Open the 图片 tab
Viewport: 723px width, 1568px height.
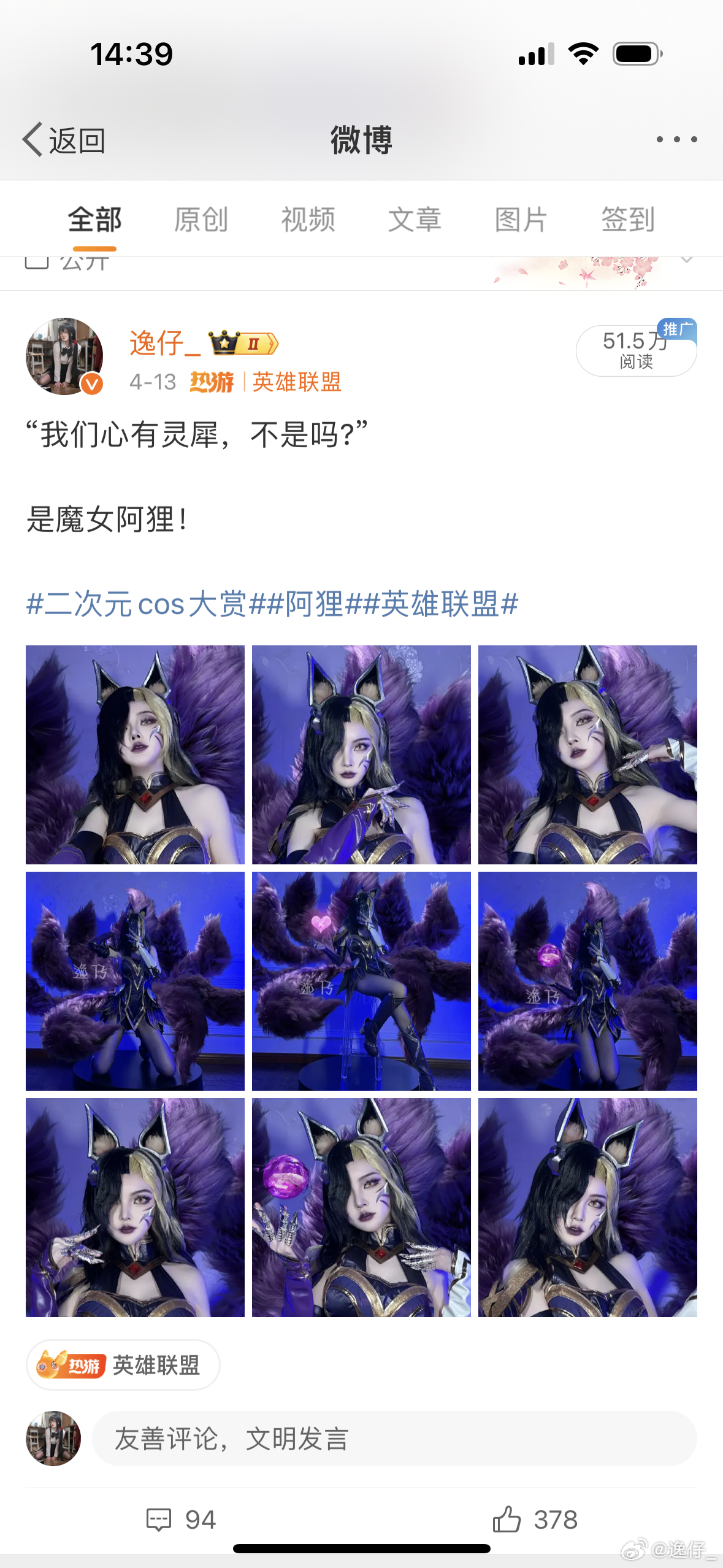521,220
